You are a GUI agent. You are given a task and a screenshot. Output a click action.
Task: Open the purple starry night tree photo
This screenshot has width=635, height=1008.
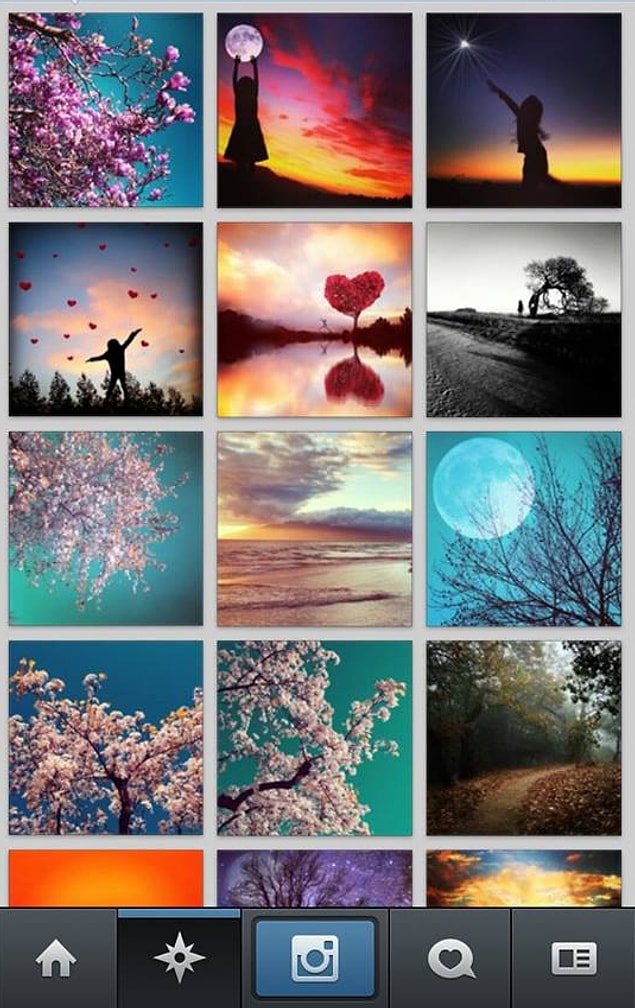point(315,878)
